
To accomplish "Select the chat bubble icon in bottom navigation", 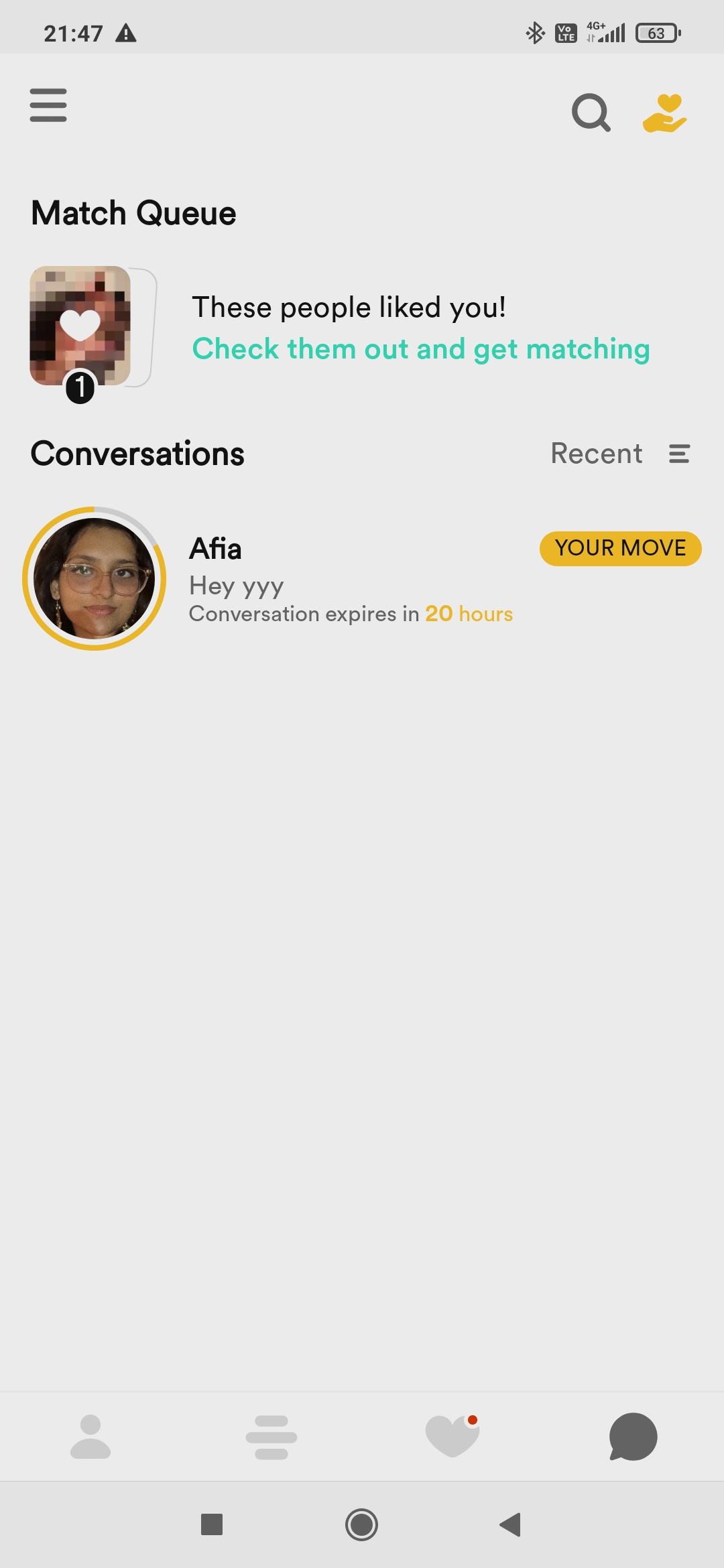I will [x=632, y=1435].
